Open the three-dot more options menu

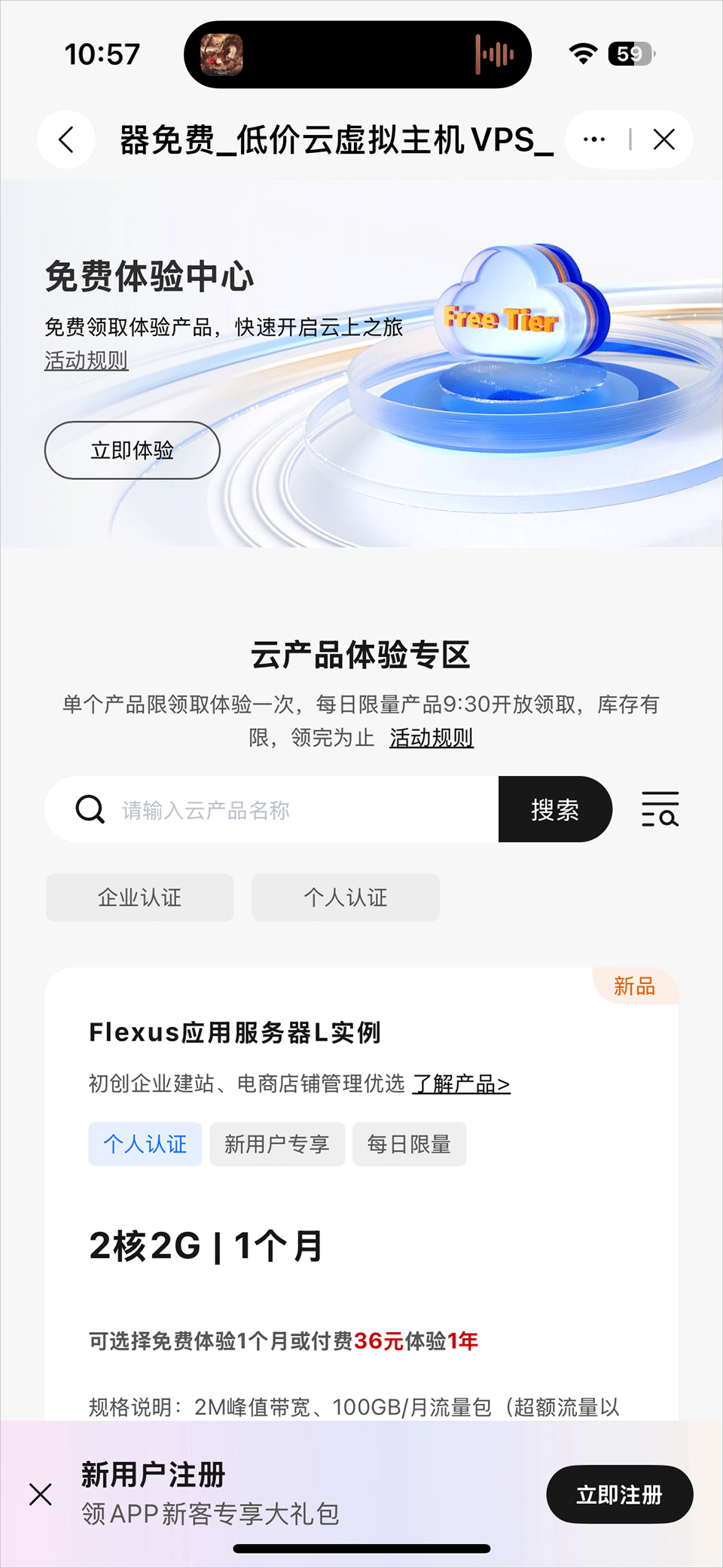(x=594, y=139)
